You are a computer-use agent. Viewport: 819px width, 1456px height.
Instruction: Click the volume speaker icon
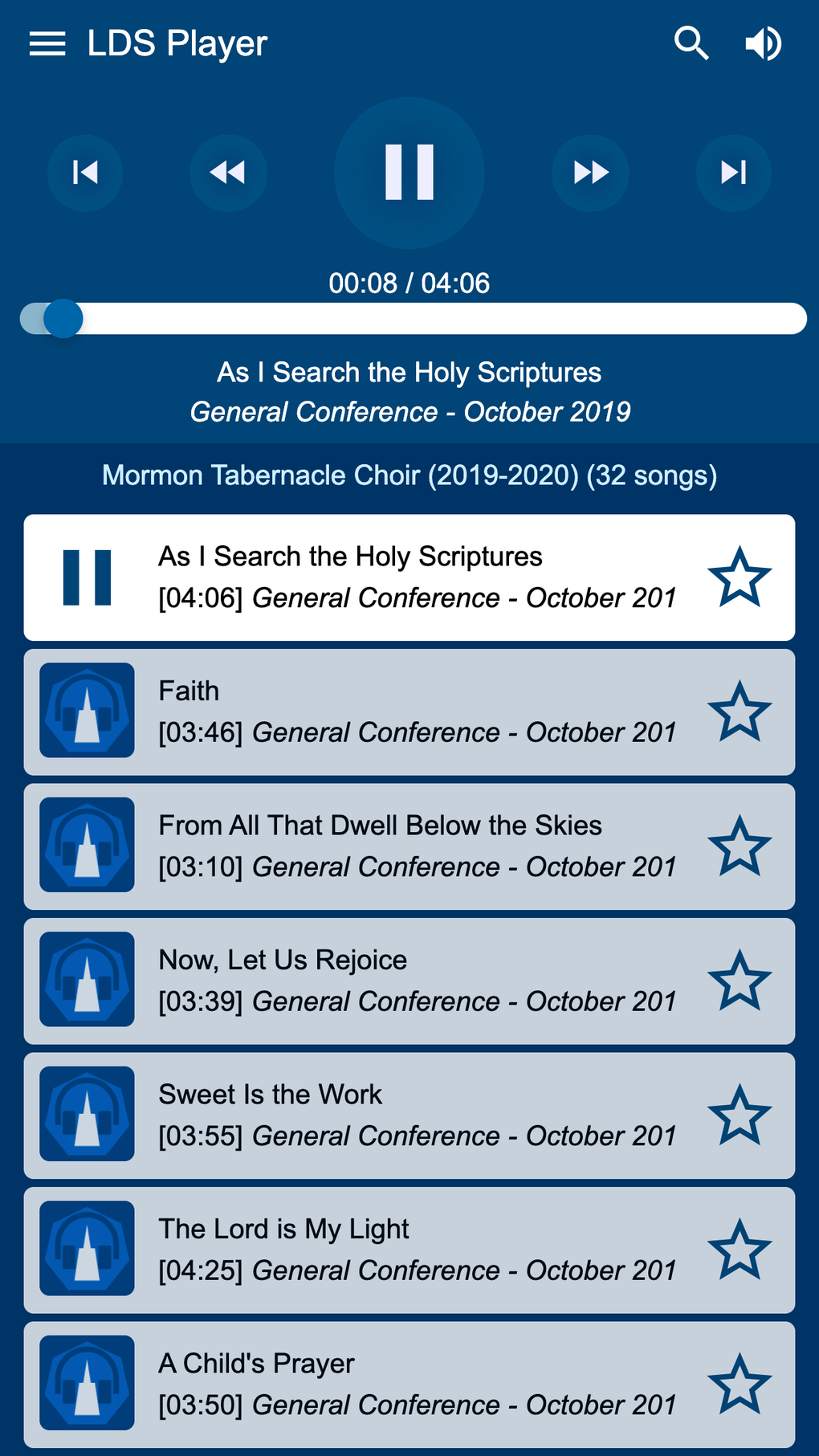tap(763, 43)
